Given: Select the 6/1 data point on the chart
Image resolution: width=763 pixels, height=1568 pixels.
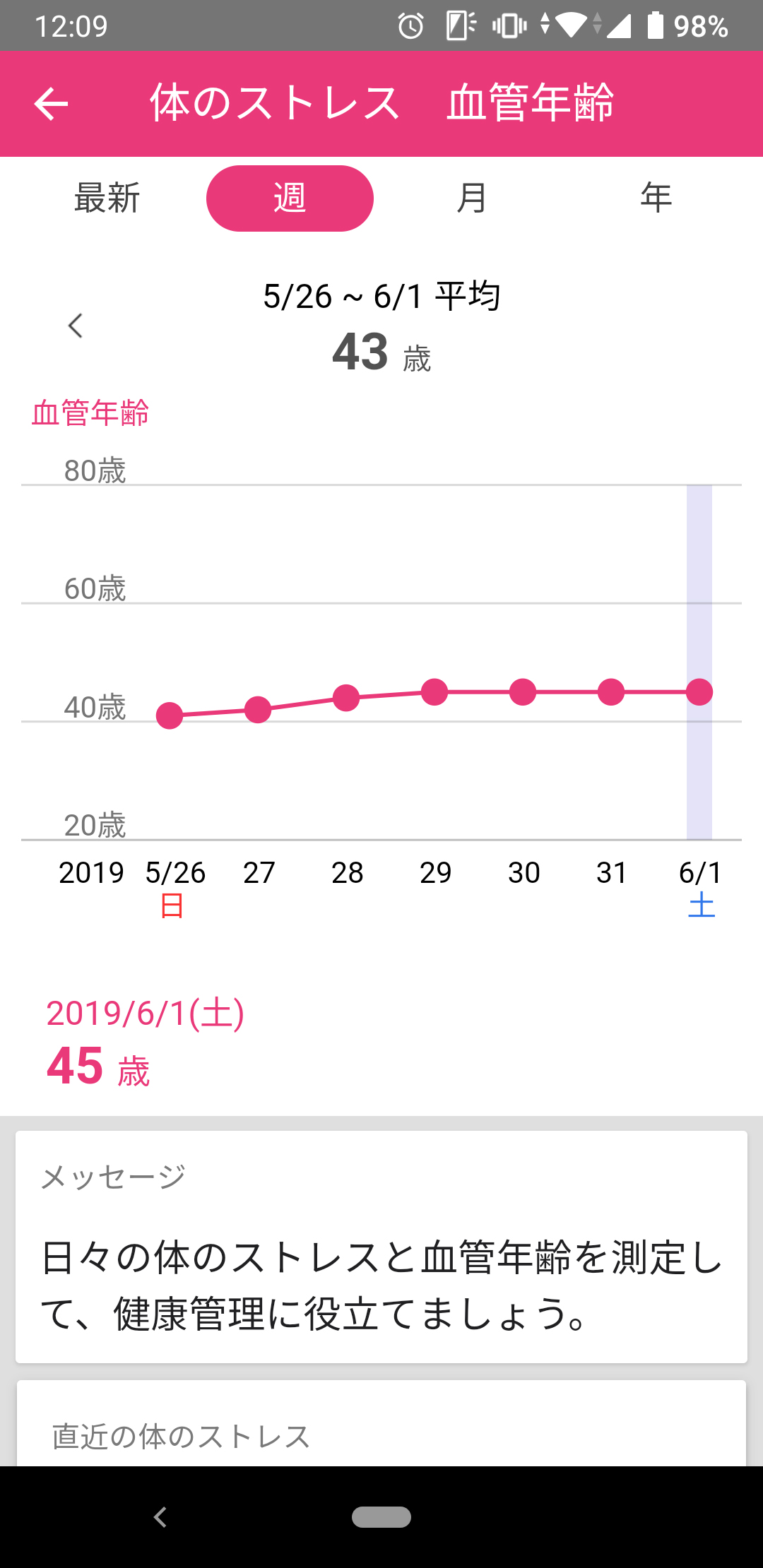Looking at the screenshot, I should (x=699, y=691).
